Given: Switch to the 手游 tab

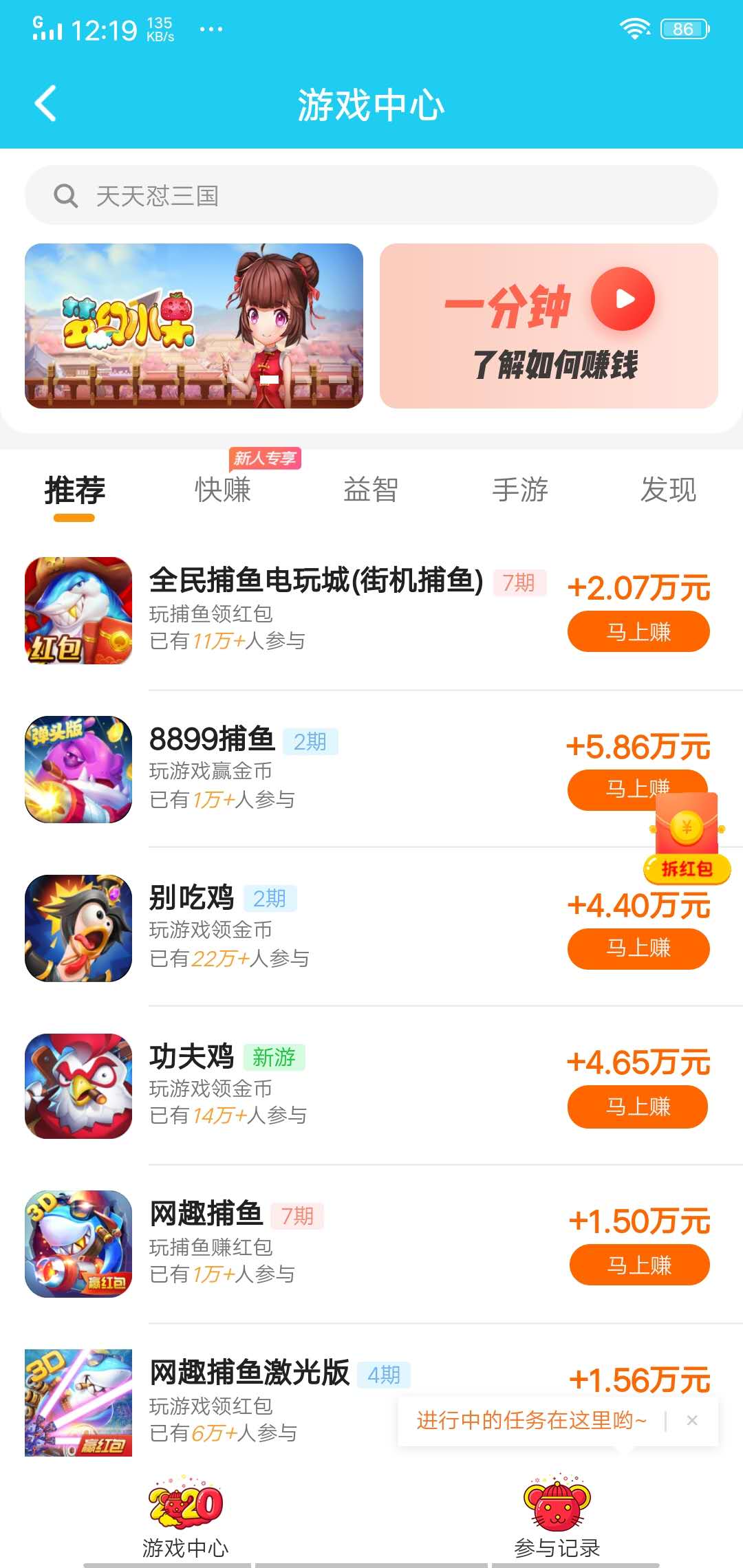Looking at the screenshot, I should (x=521, y=490).
